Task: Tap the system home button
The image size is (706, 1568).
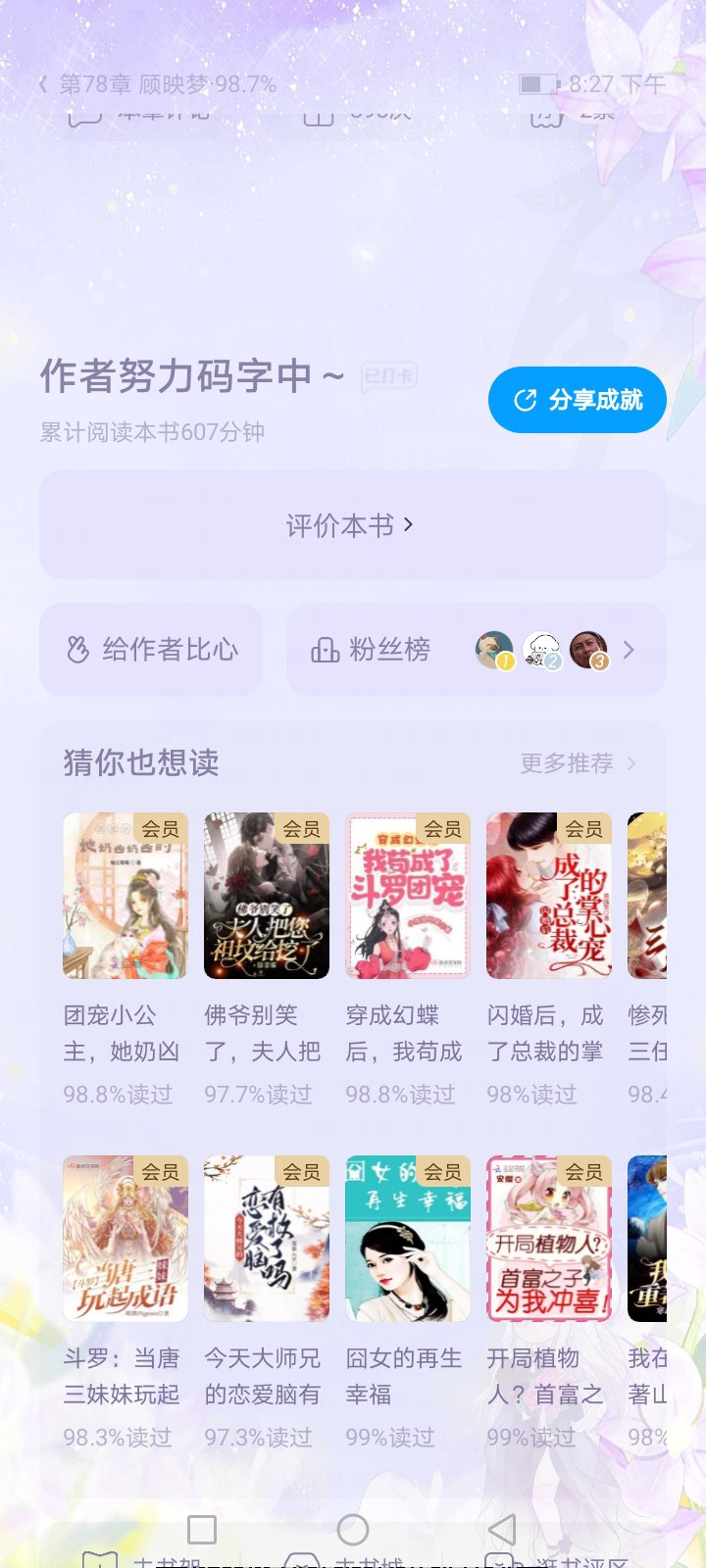Action: [x=353, y=1530]
